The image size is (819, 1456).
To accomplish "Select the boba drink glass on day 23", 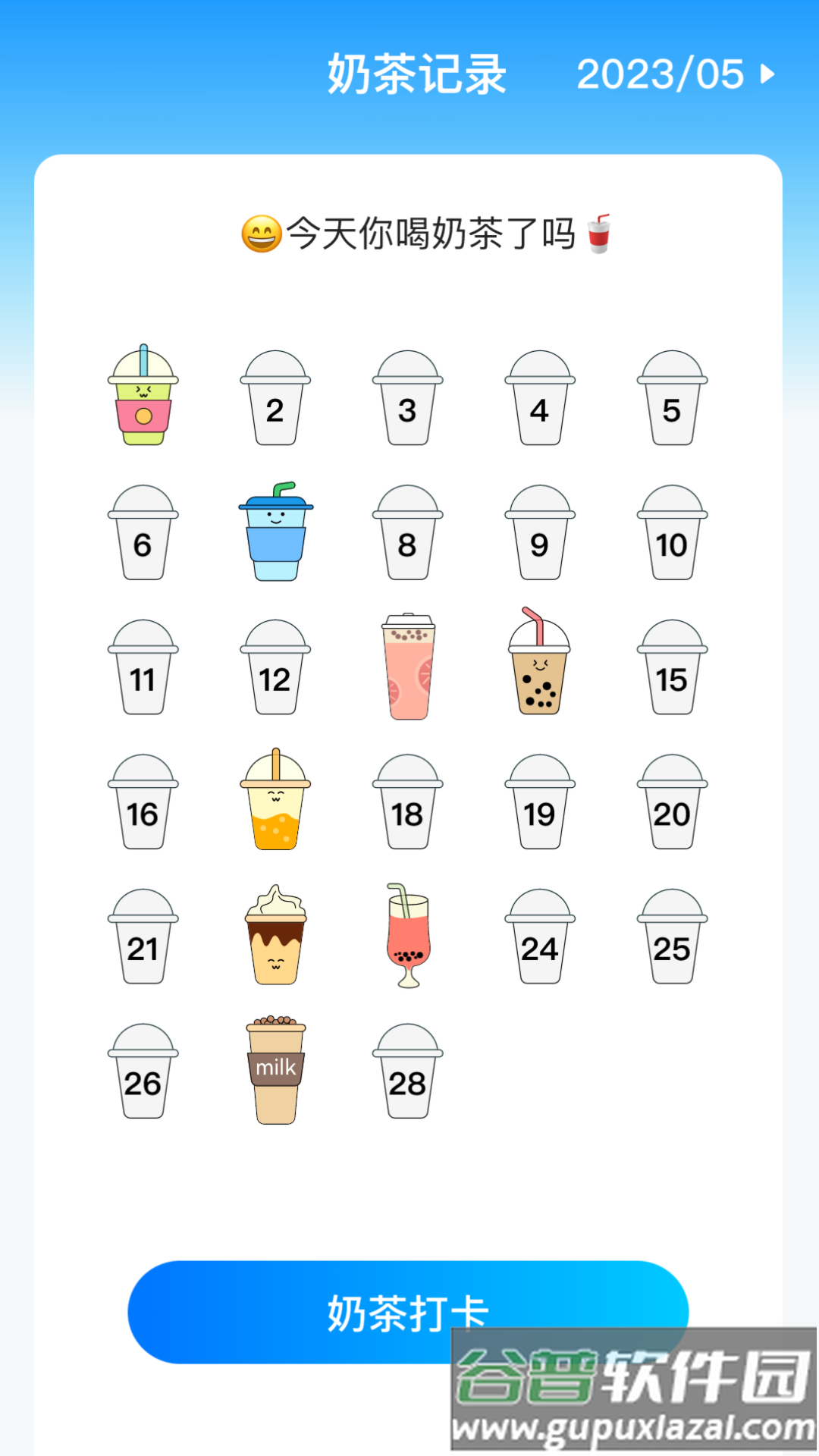I will tap(407, 937).
